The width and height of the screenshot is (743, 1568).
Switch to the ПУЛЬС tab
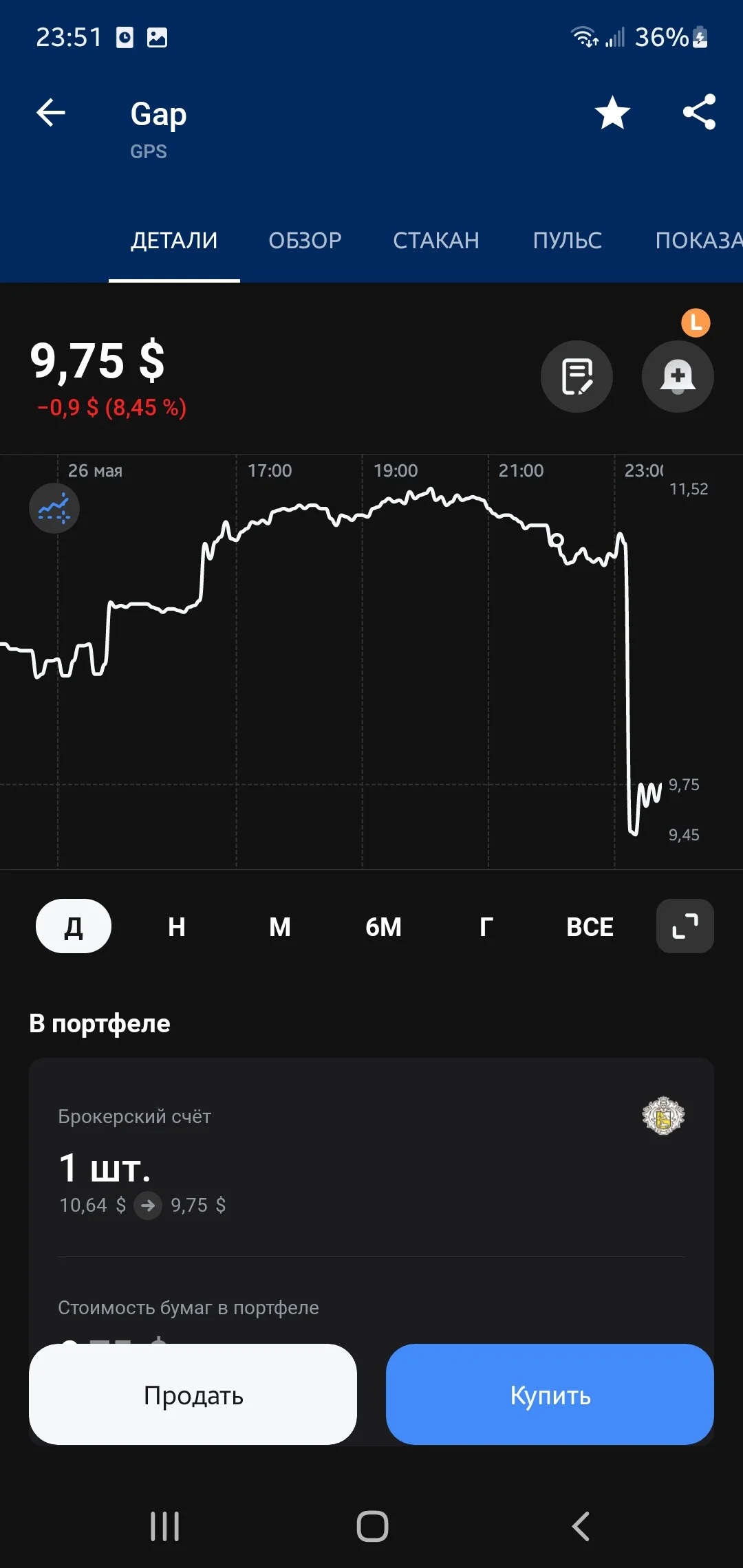click(567, 240)
